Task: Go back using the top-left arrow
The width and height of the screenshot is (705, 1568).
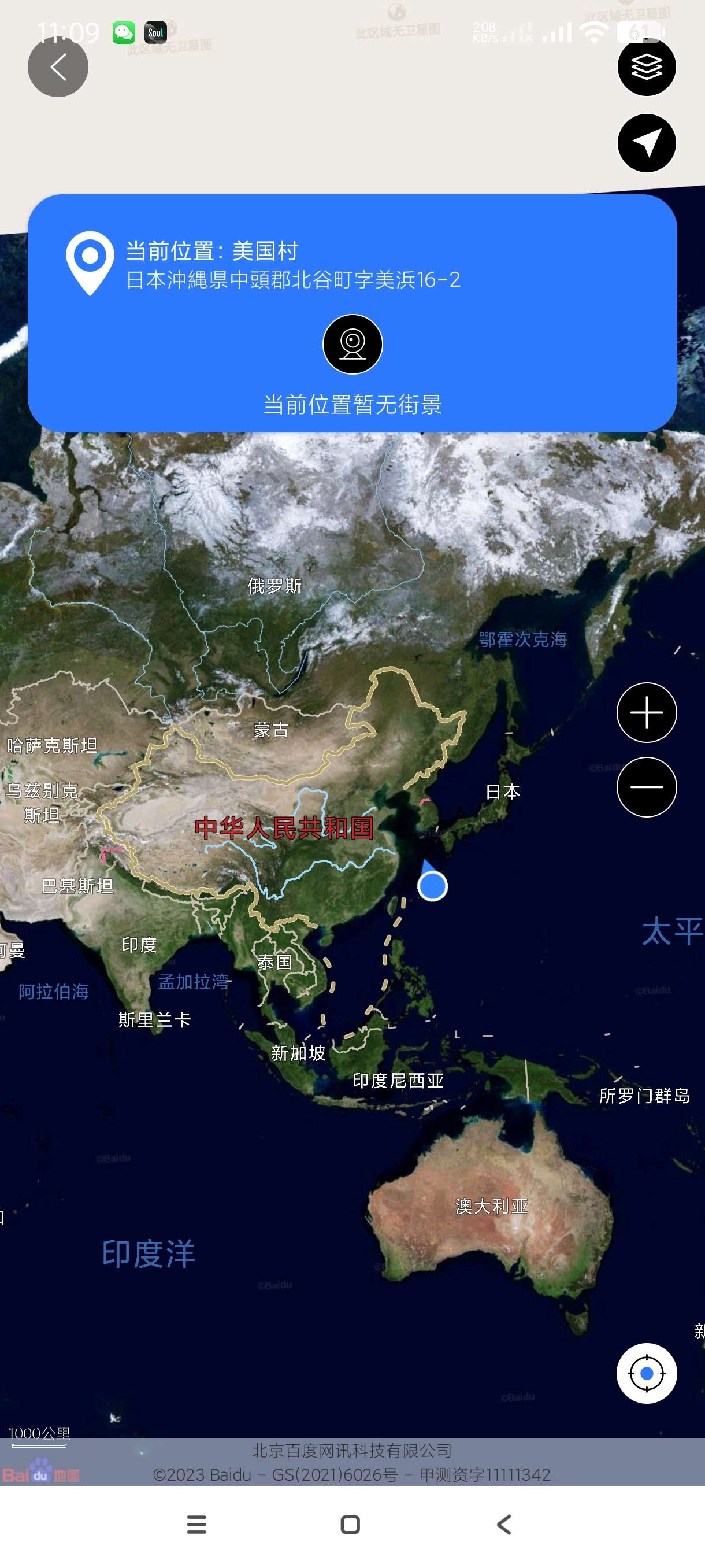Action: tap(58, 67)
